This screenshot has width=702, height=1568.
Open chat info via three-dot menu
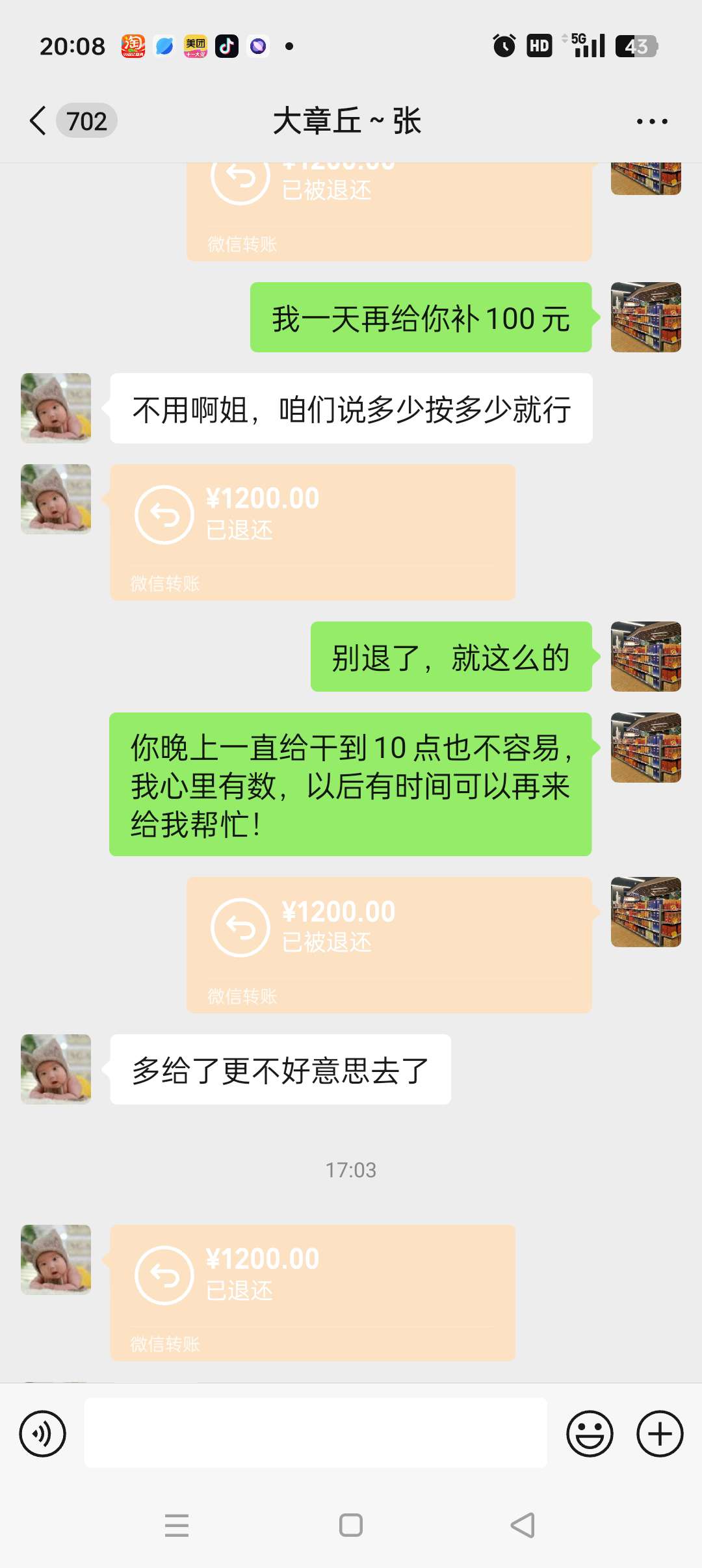coord(651,122)
